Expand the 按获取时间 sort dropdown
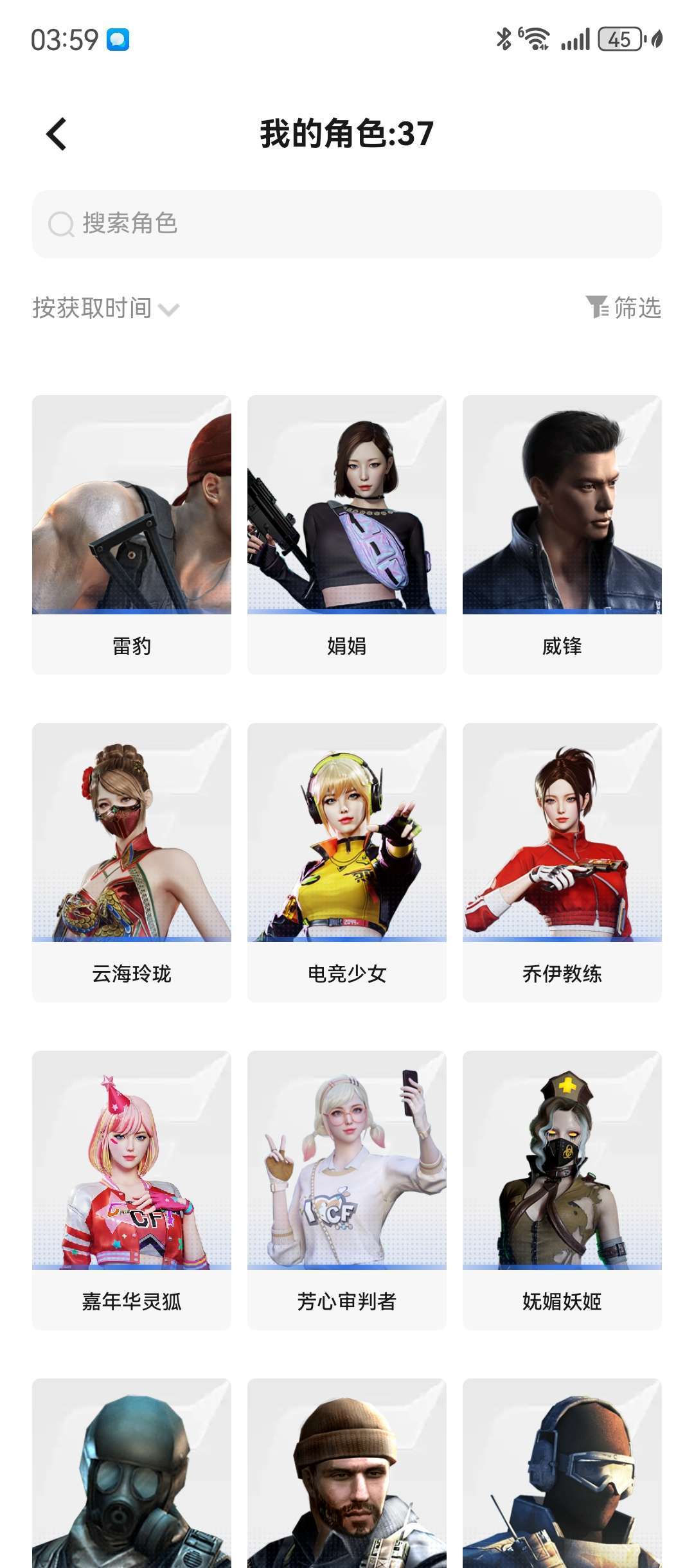 tap(106, 308)
